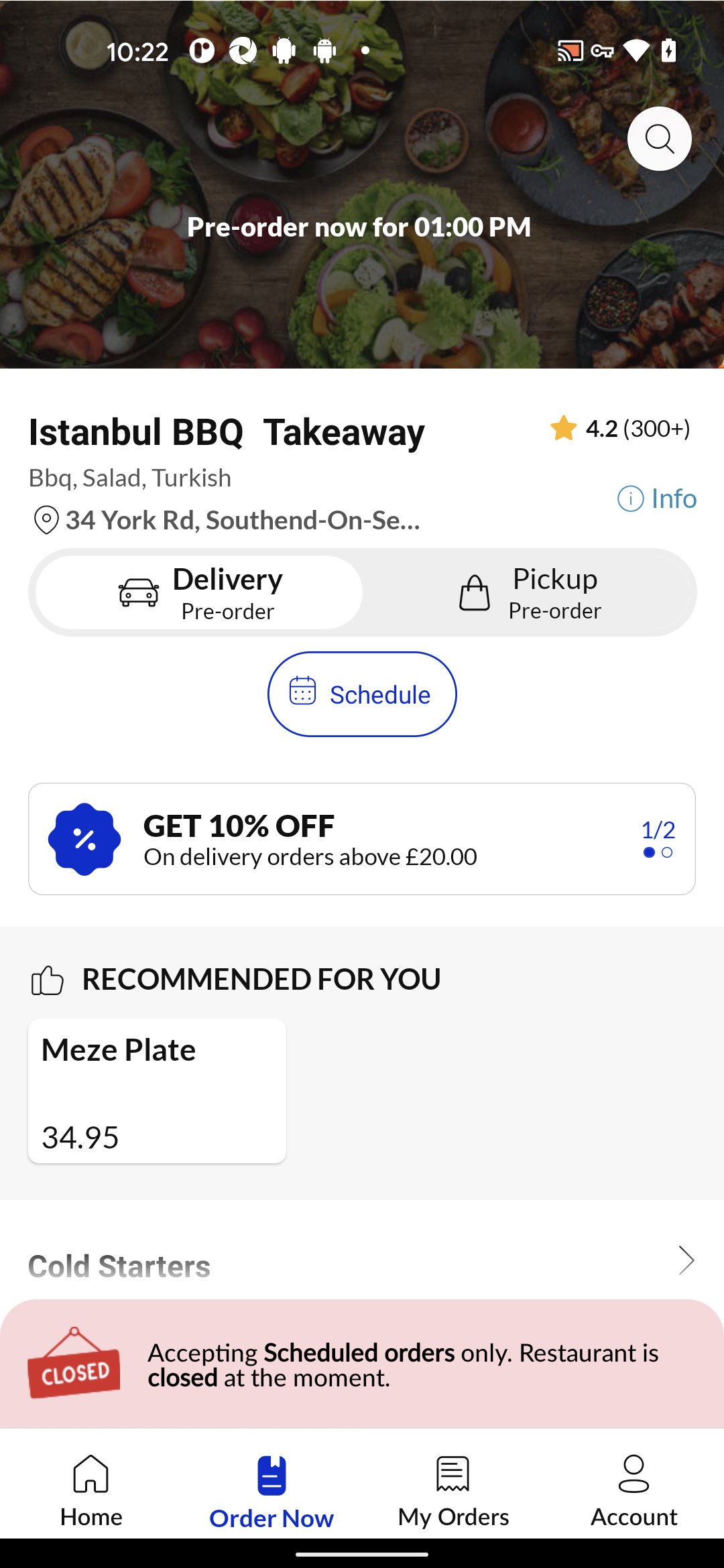Image resolution: width=724 pixels, height=1568 pixels.
Task: Switch to Pickup pre-order
Action: (x=530, y=593)
